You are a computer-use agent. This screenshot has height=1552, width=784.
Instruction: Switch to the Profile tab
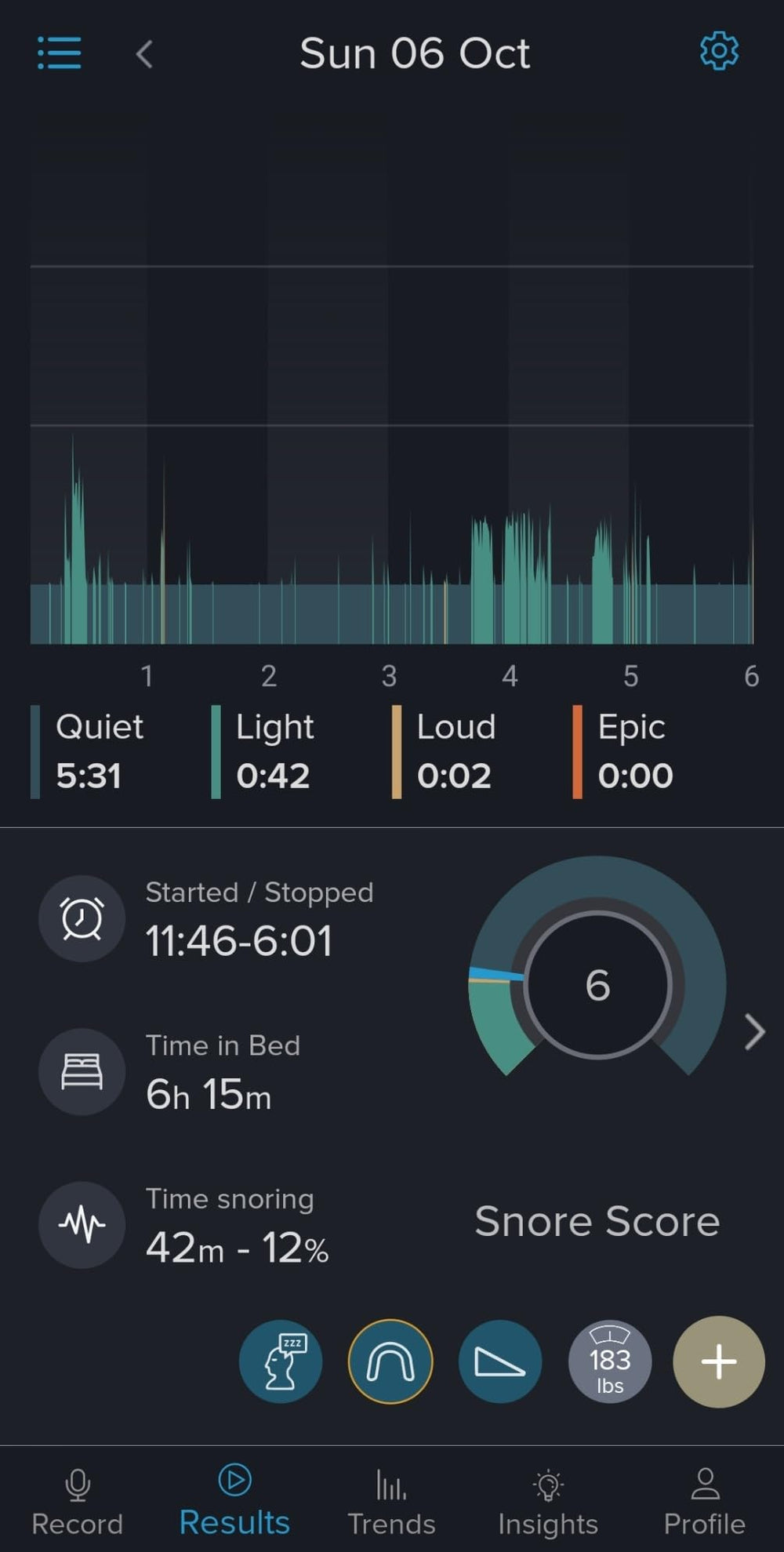tap(704, 1501)
